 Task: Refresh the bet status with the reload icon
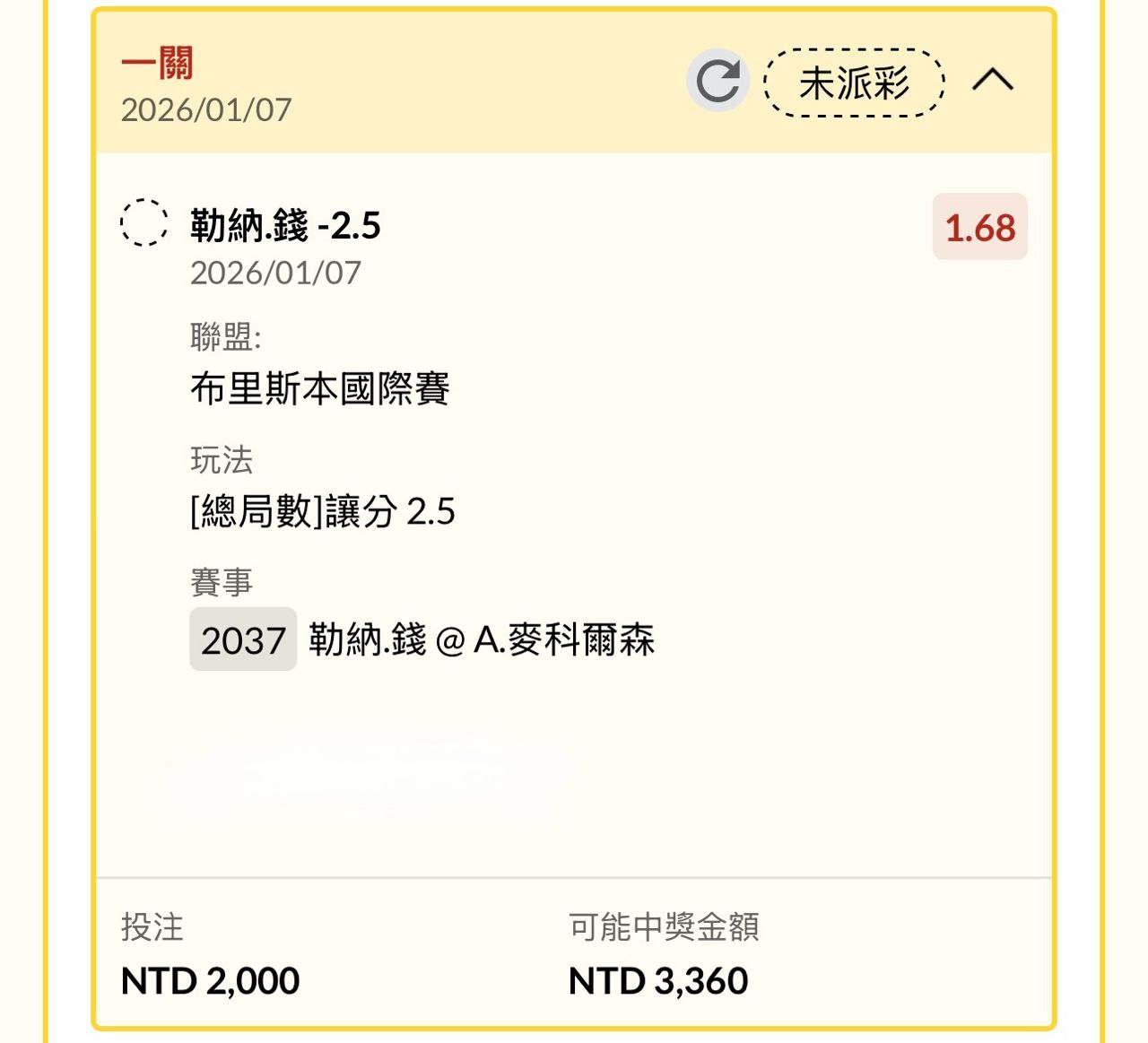pos(717,82)
